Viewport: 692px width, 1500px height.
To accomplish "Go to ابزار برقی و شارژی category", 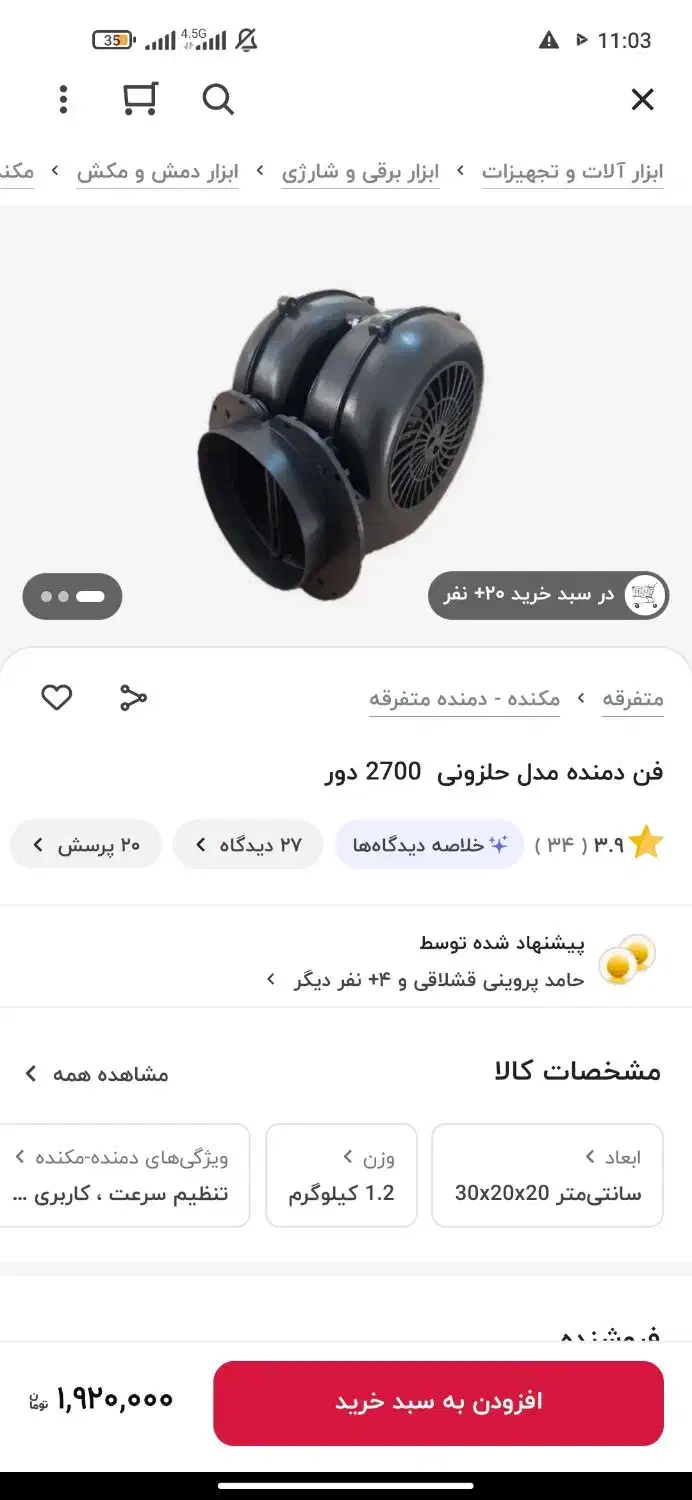I will pos(360,172).
